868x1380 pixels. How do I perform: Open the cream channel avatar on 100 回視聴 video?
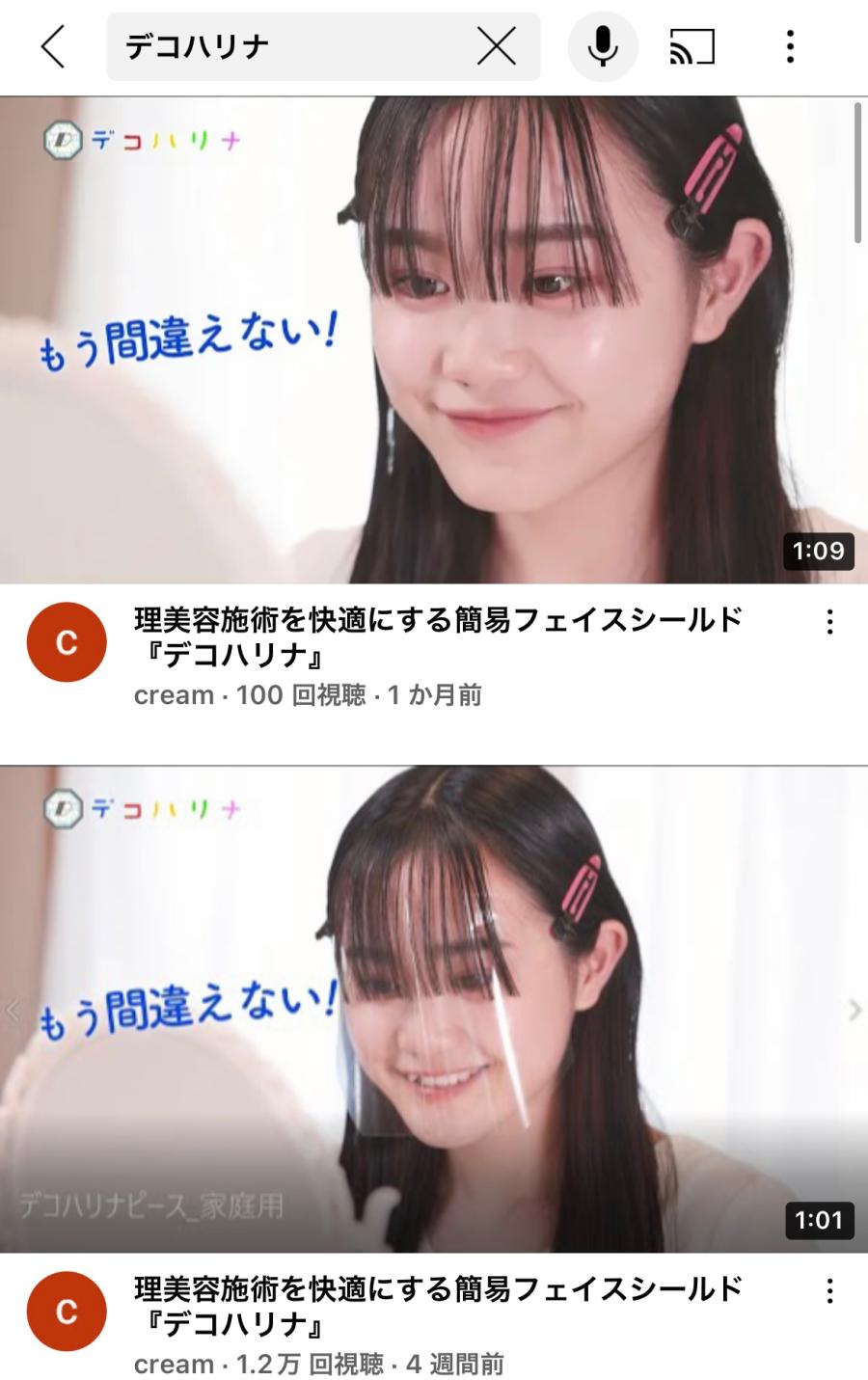click(67, 642)
